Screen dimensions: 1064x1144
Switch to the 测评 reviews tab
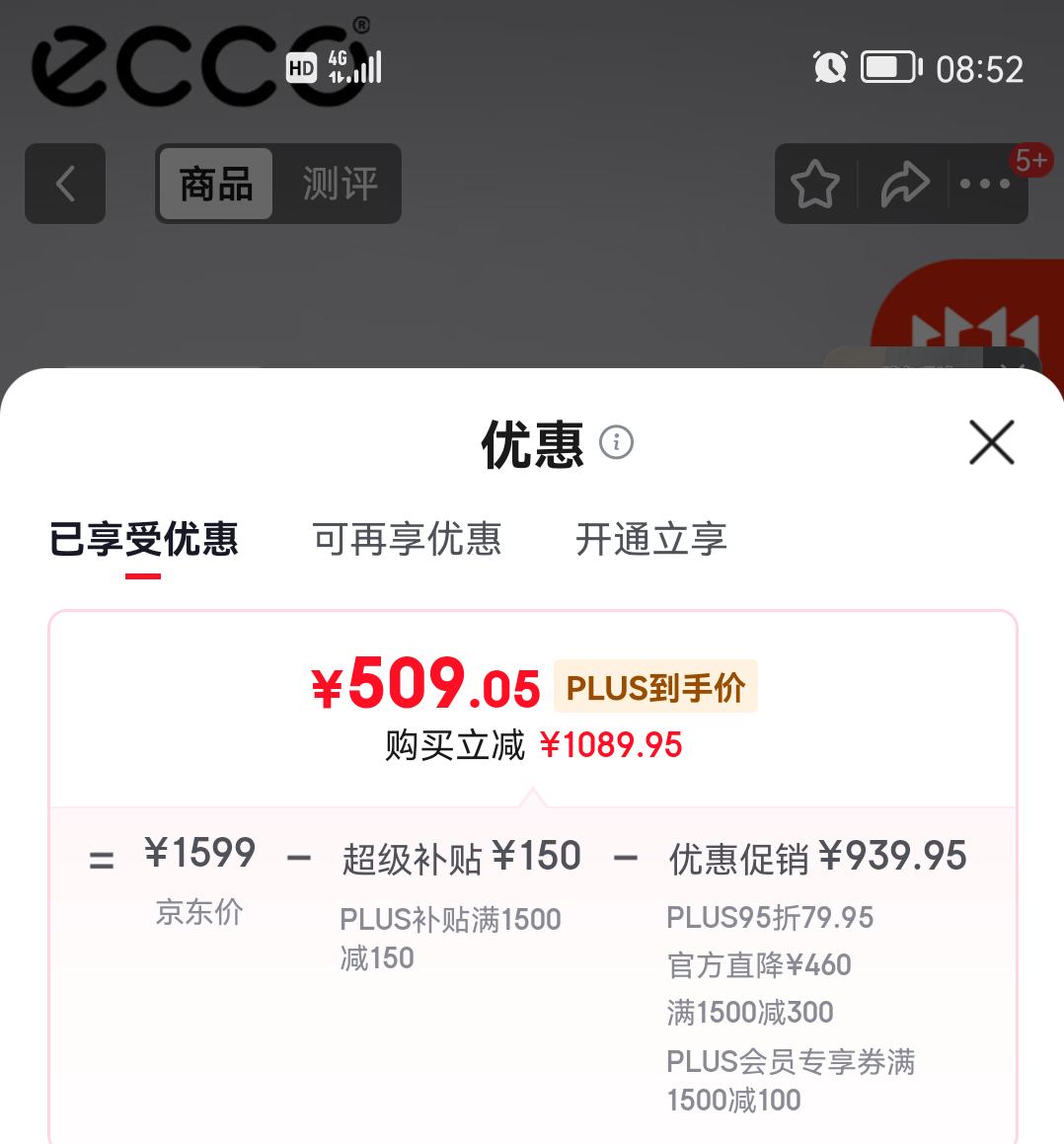pyautogui.click(x=340, y=184)
